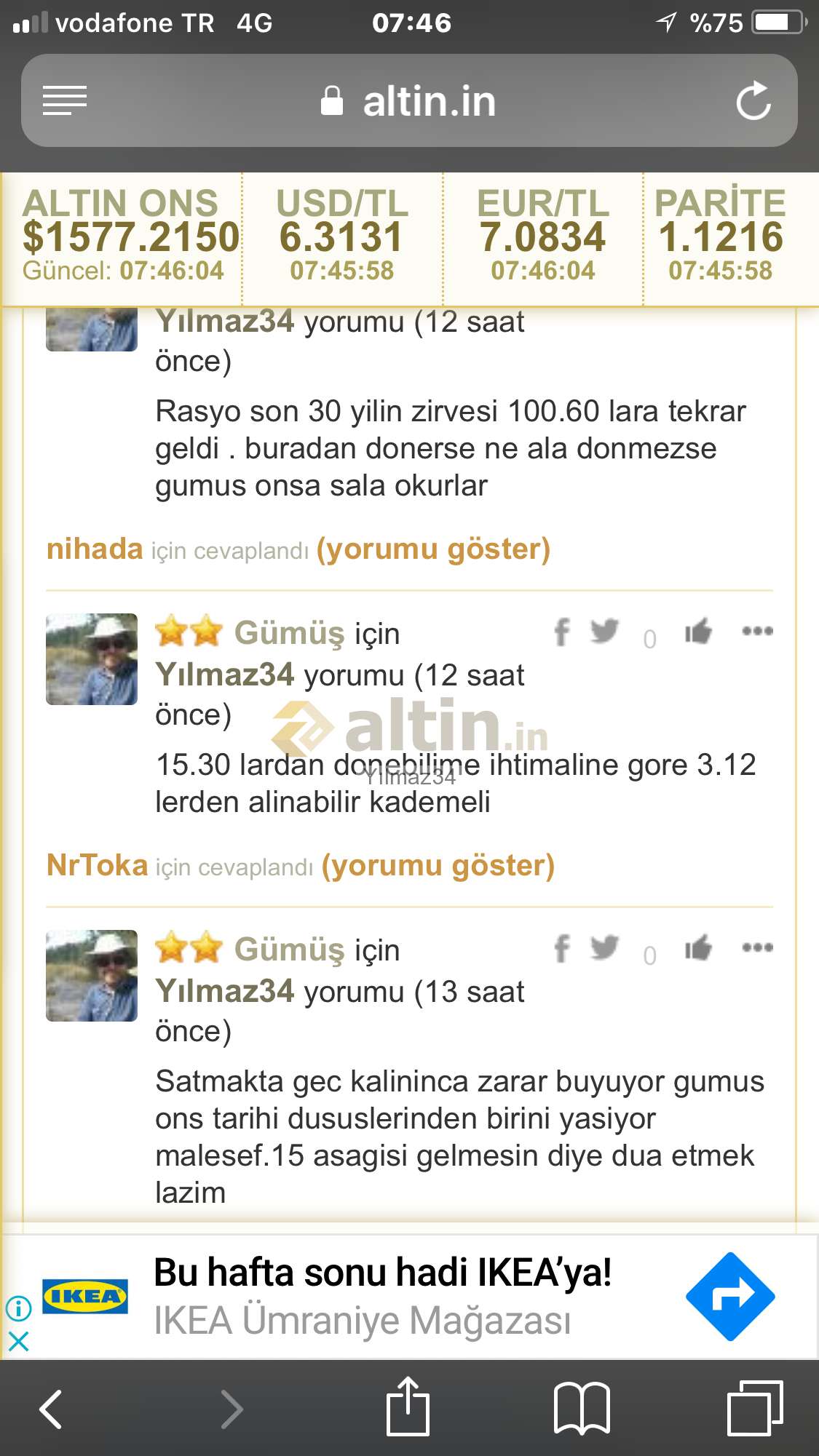Show the comment replied to NrToka
Viewport: 819px width, 1456px height.
coord(438,866)
